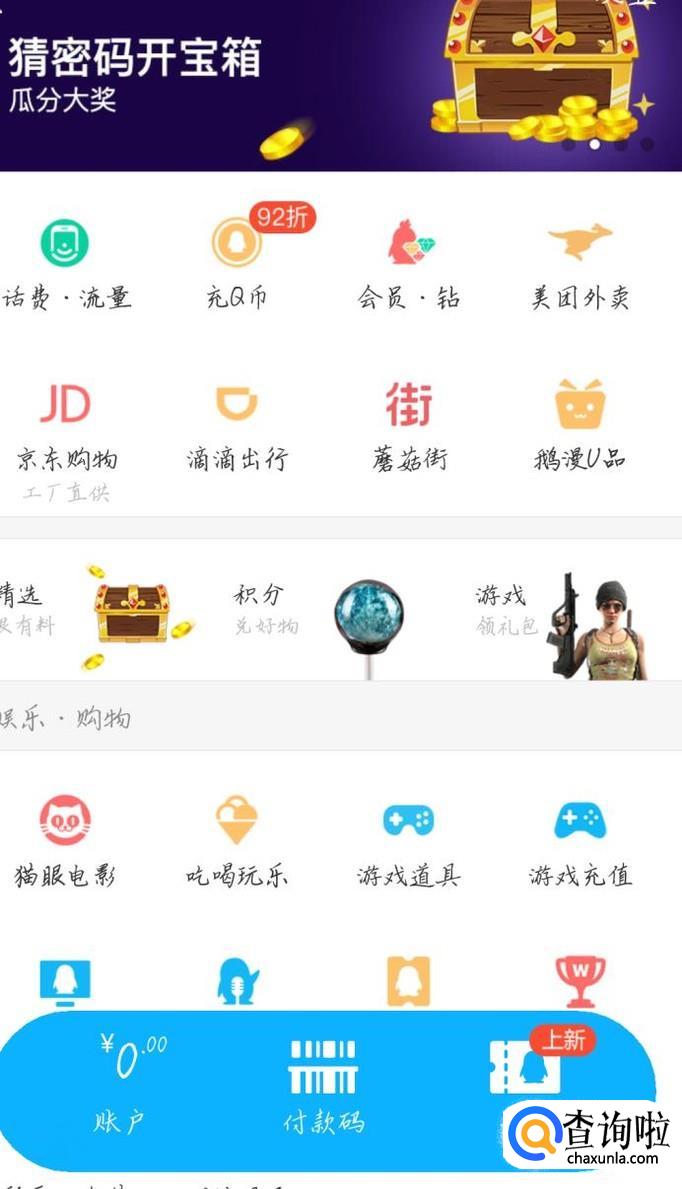
Task: Open 吃喝玩乐 entertainment
Action: coord(237,842)
